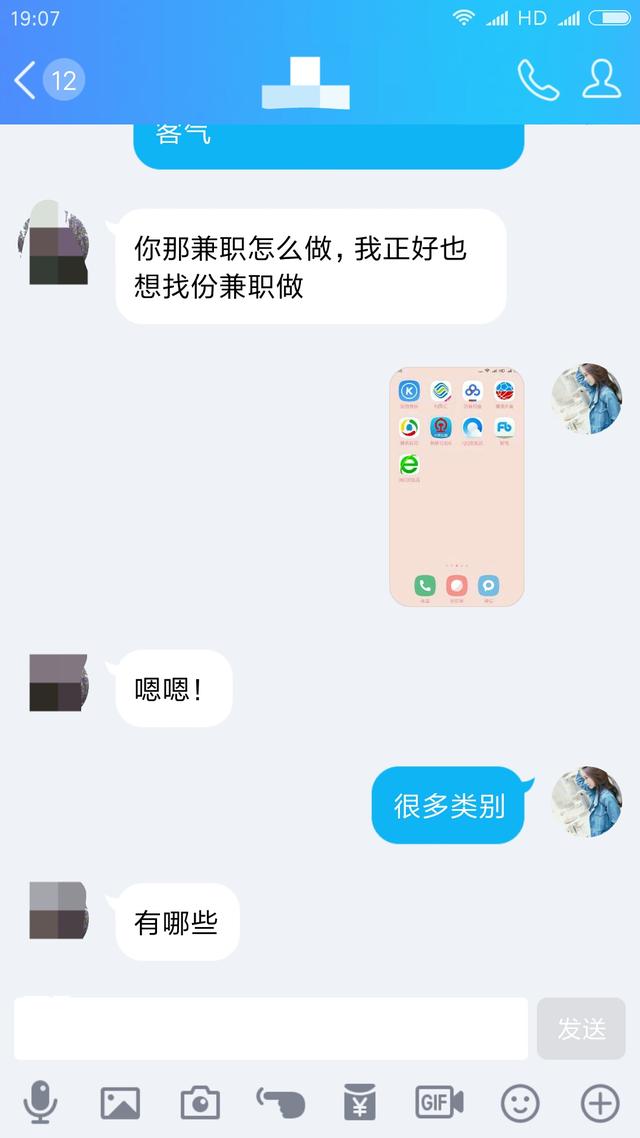Tap the message input field
Image resolution: width=640 pixels, height=1138 pixels.
pos(270,1028)
